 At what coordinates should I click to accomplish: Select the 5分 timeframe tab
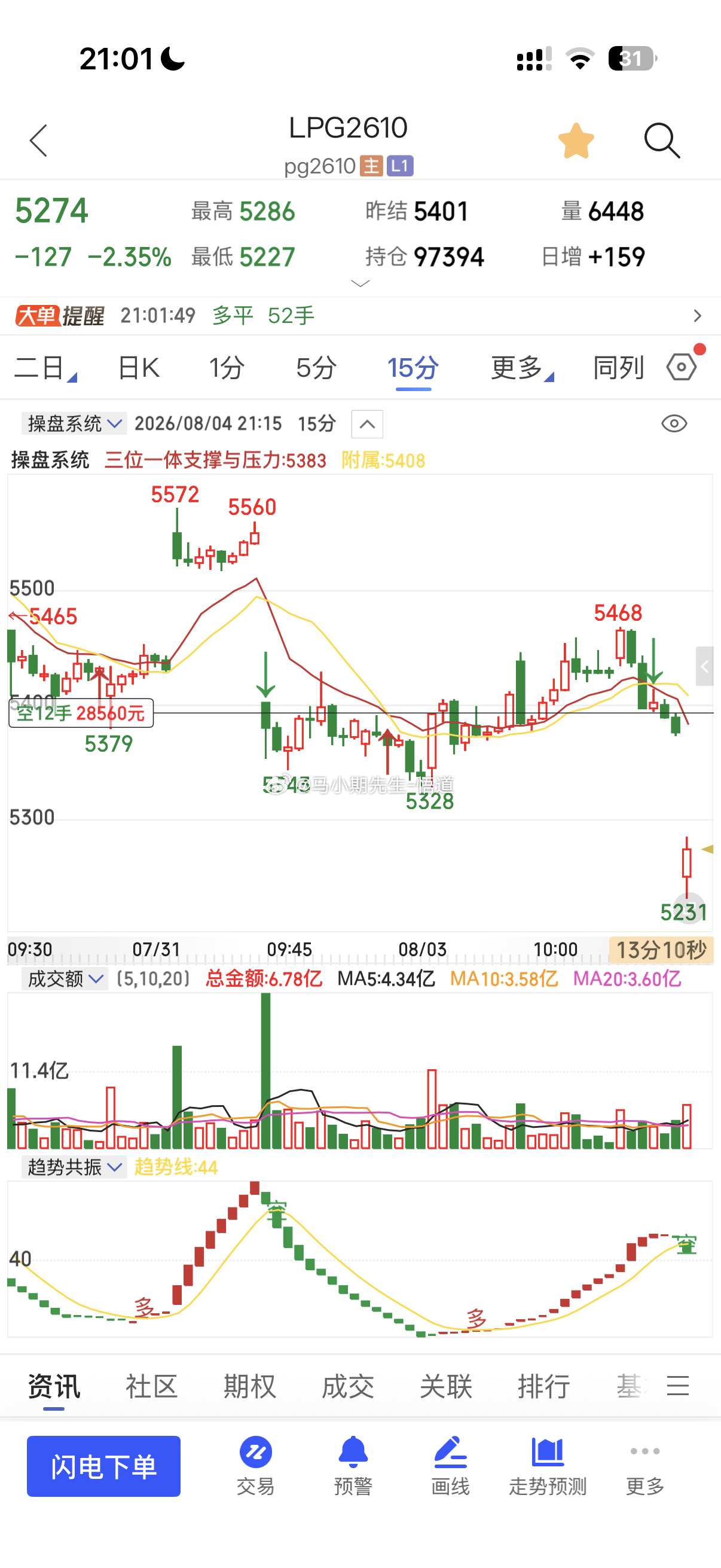[x=316, y=368]
